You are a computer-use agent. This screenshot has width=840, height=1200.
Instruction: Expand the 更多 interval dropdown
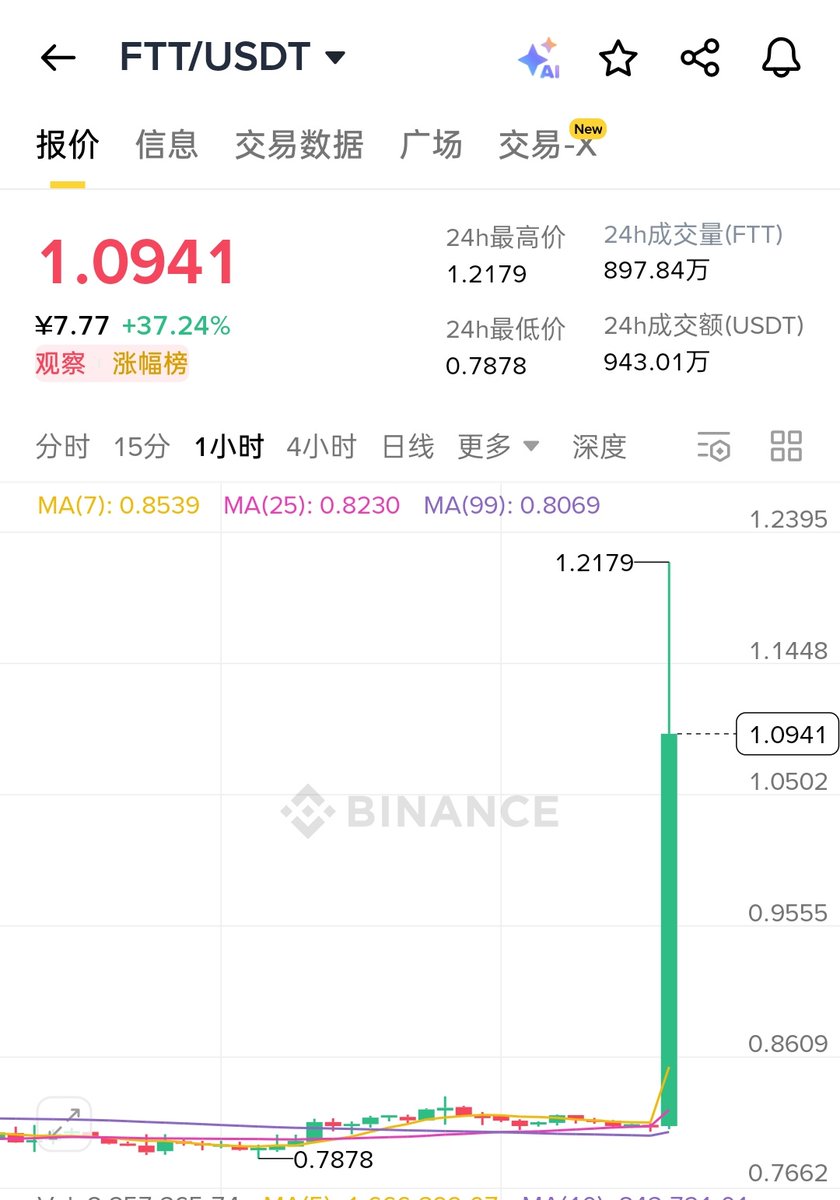click(x=498, y=447)
